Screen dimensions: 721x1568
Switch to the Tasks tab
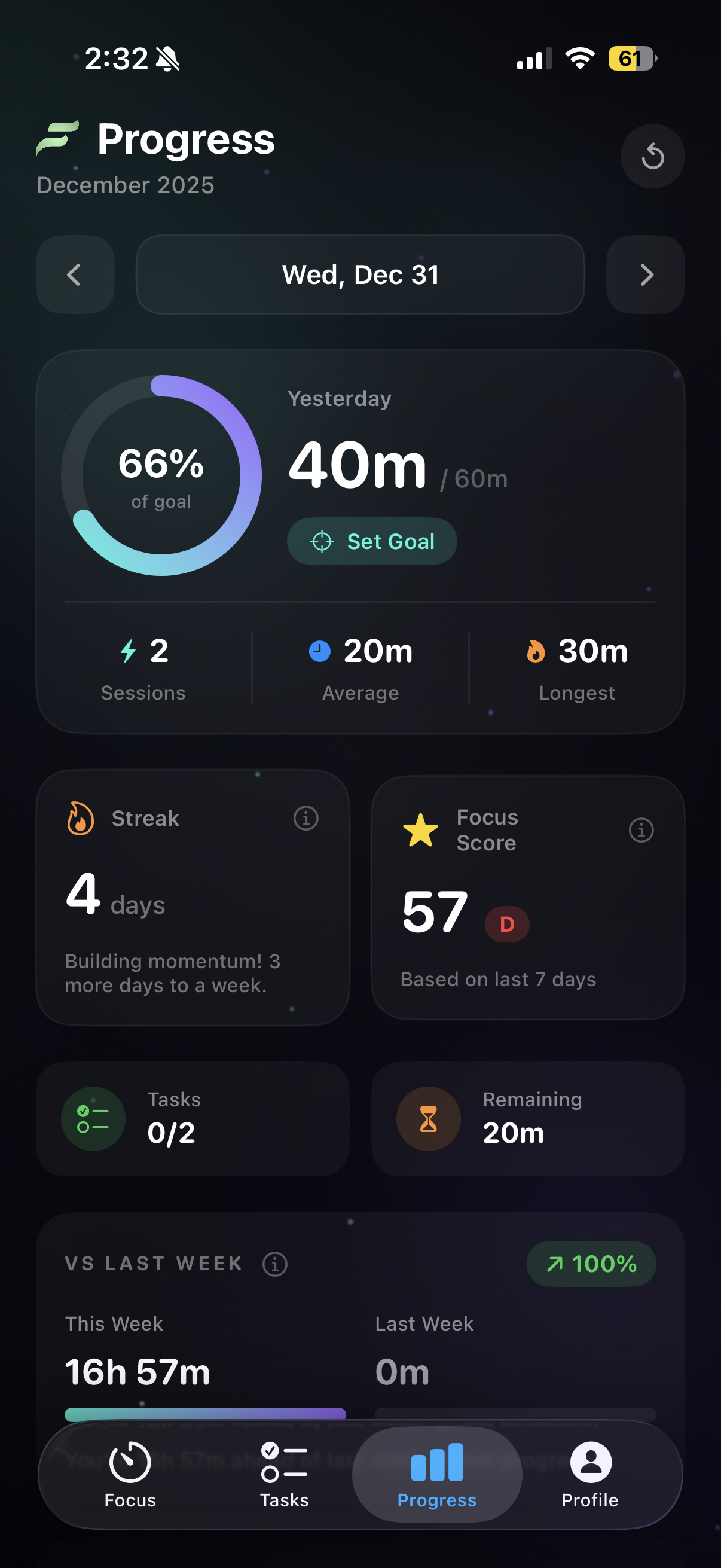click(x=284, y=1474)
